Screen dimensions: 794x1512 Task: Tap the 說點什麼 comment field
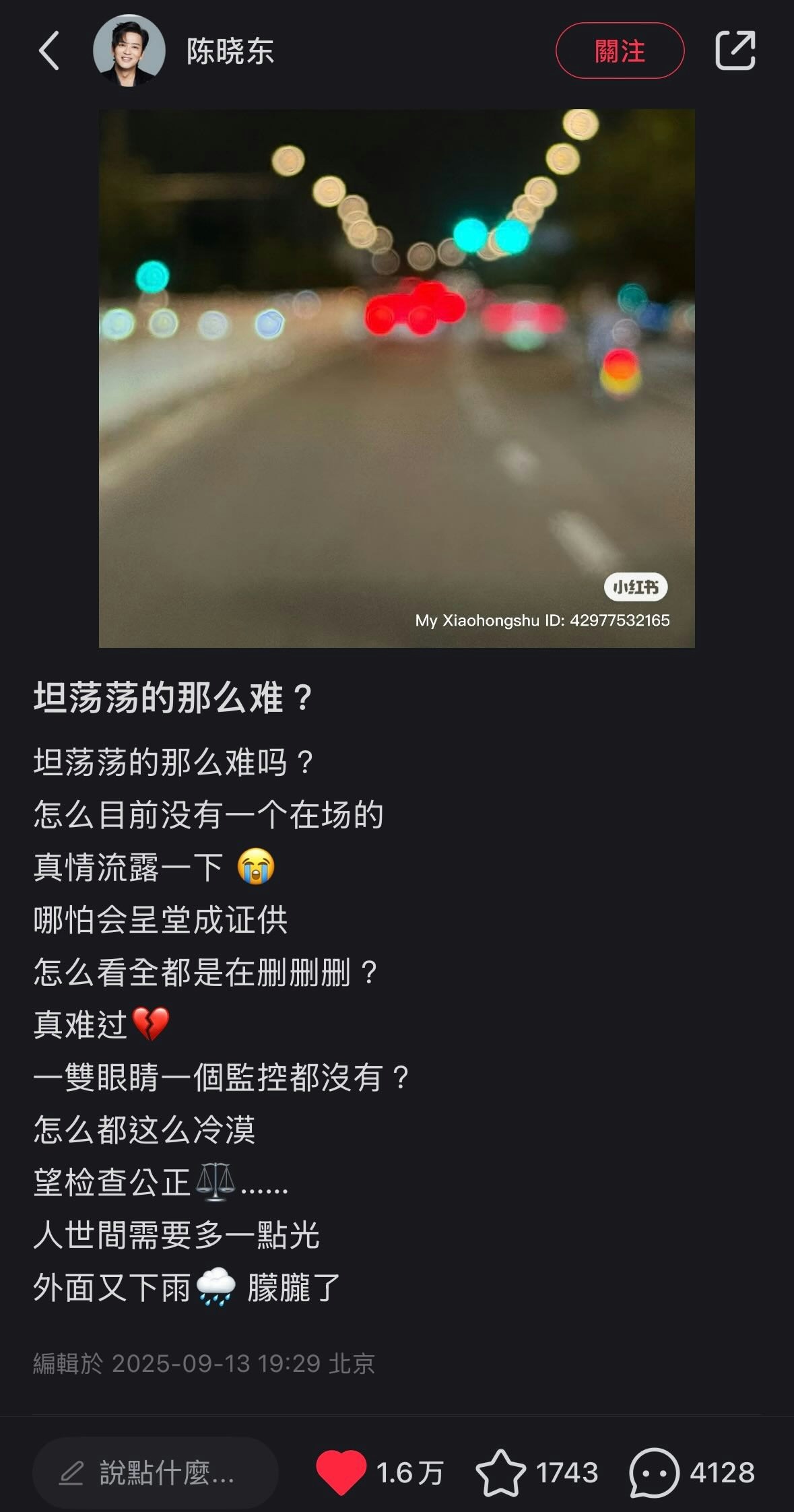156,1473
